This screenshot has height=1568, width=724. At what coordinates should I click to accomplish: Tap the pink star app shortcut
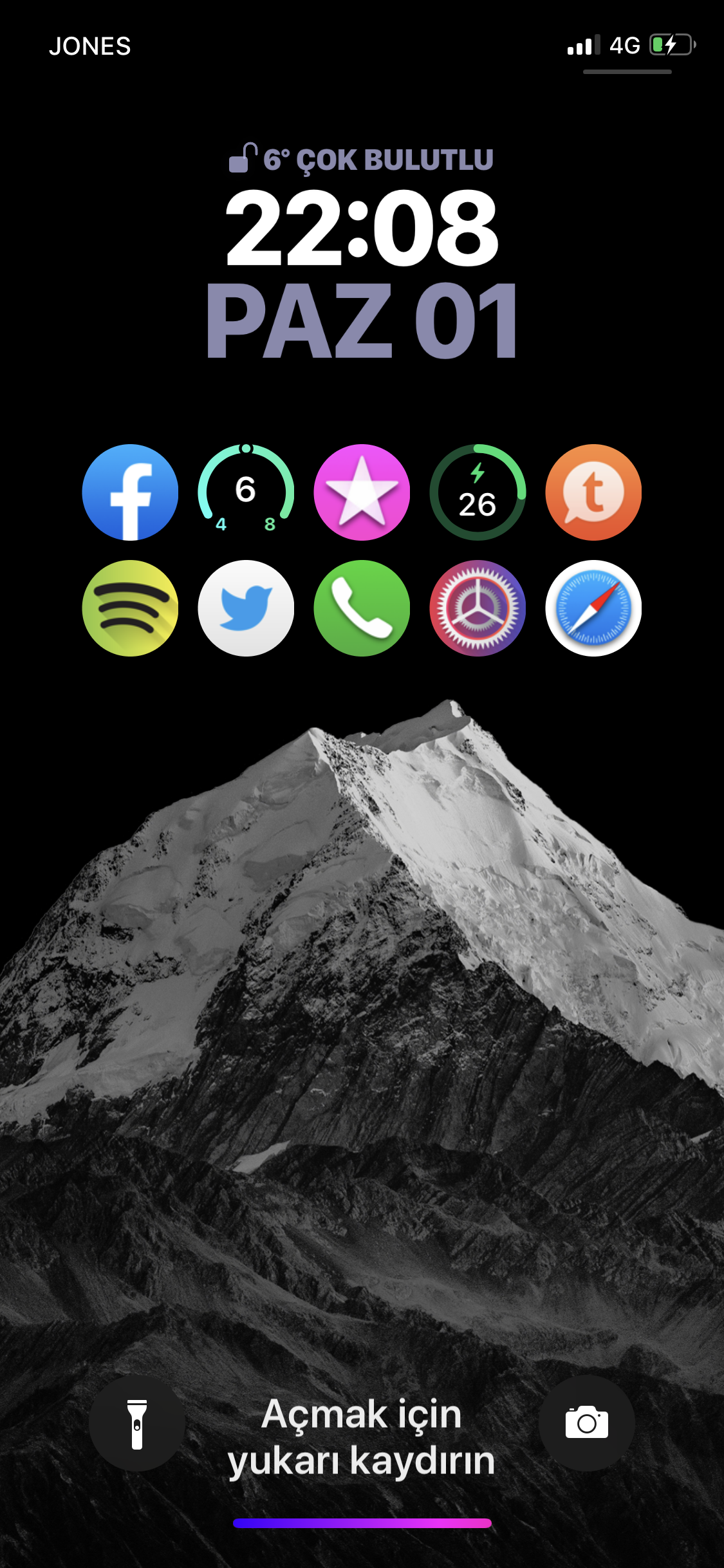(362, 492)
